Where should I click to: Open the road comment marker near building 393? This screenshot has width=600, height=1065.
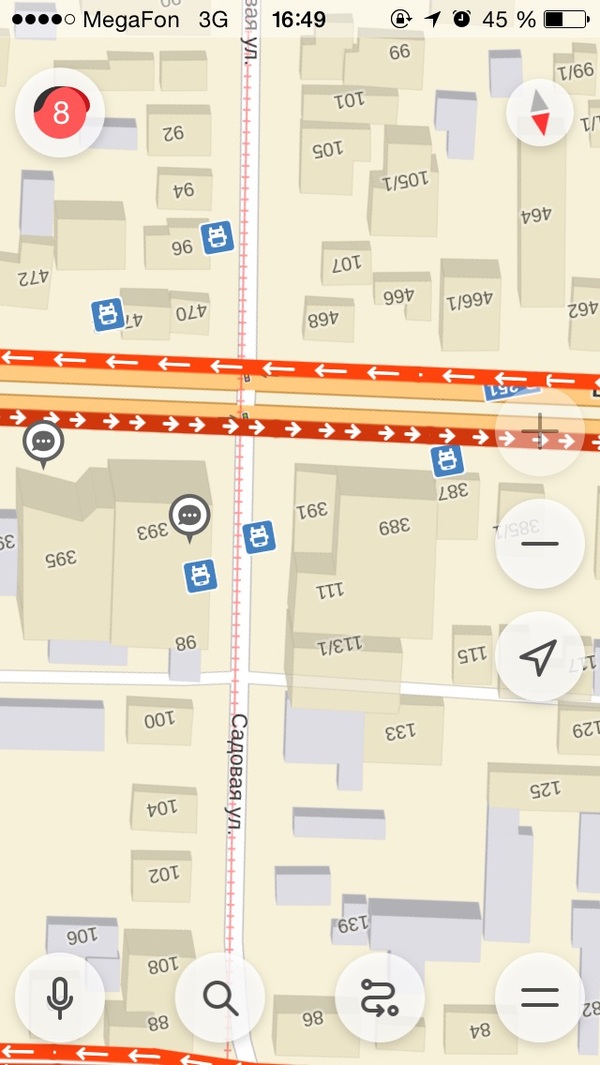(189, 516)
